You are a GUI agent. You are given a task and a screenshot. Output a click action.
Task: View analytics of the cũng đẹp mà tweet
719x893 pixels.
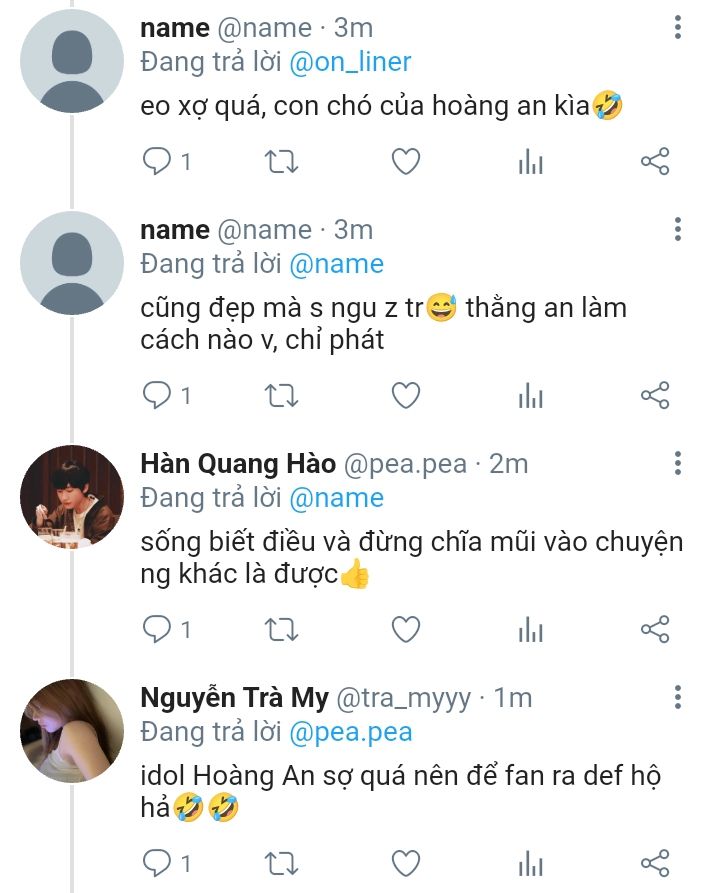tap(530, 396)
